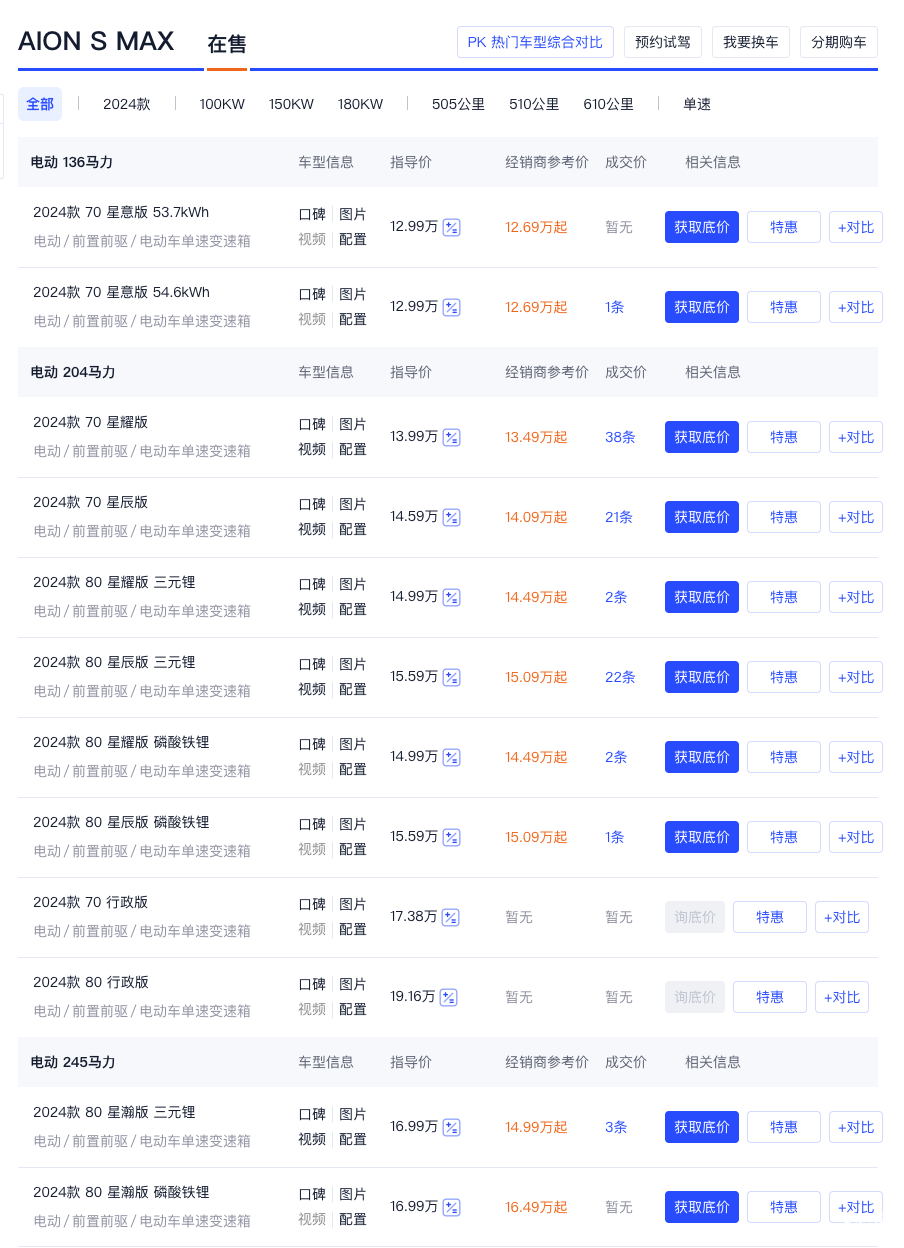Switch to the 2024款 filter
This screenshot has height=1248, width=904.
(x=127, y=104)
